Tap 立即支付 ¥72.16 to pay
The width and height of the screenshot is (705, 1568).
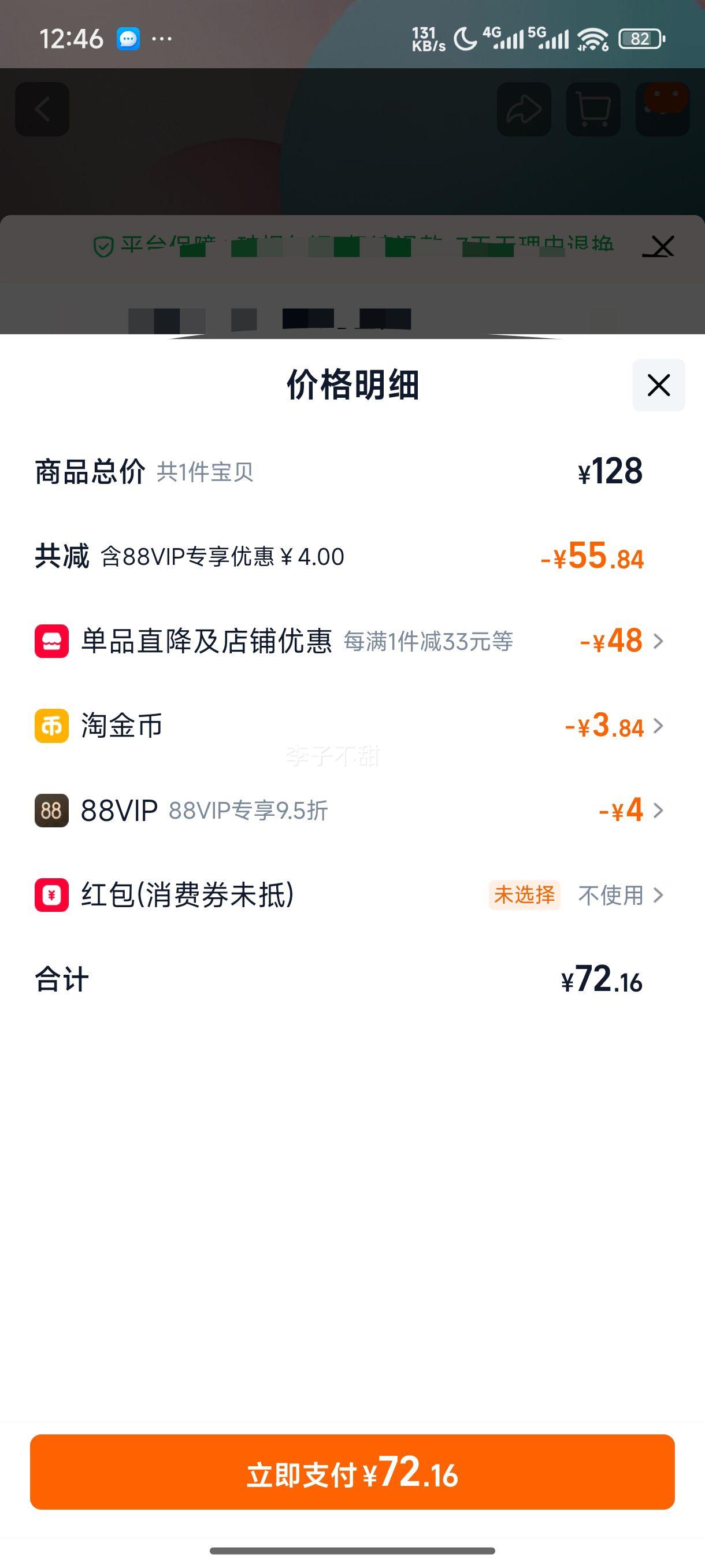click(352, 1472)
